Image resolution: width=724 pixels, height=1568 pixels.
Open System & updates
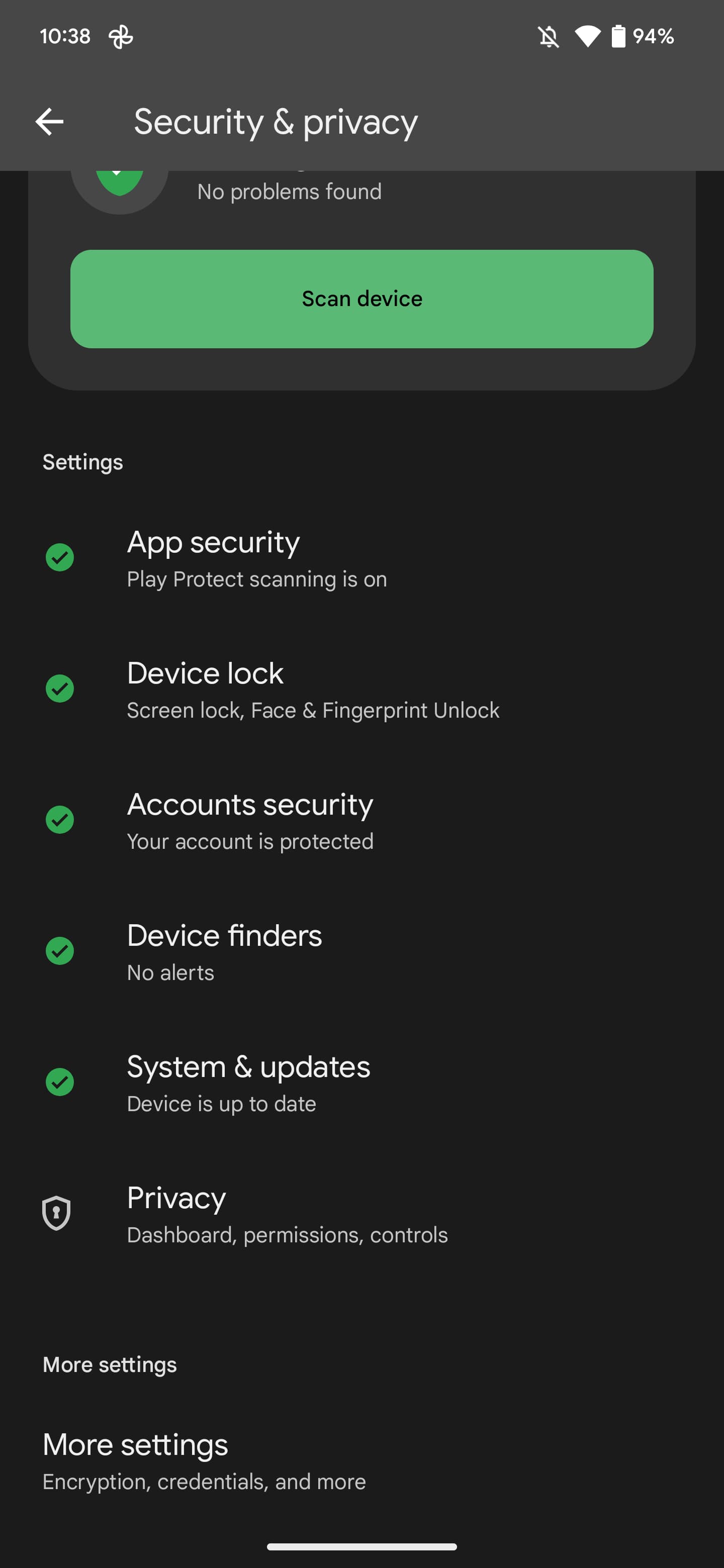coord(248,1083)
